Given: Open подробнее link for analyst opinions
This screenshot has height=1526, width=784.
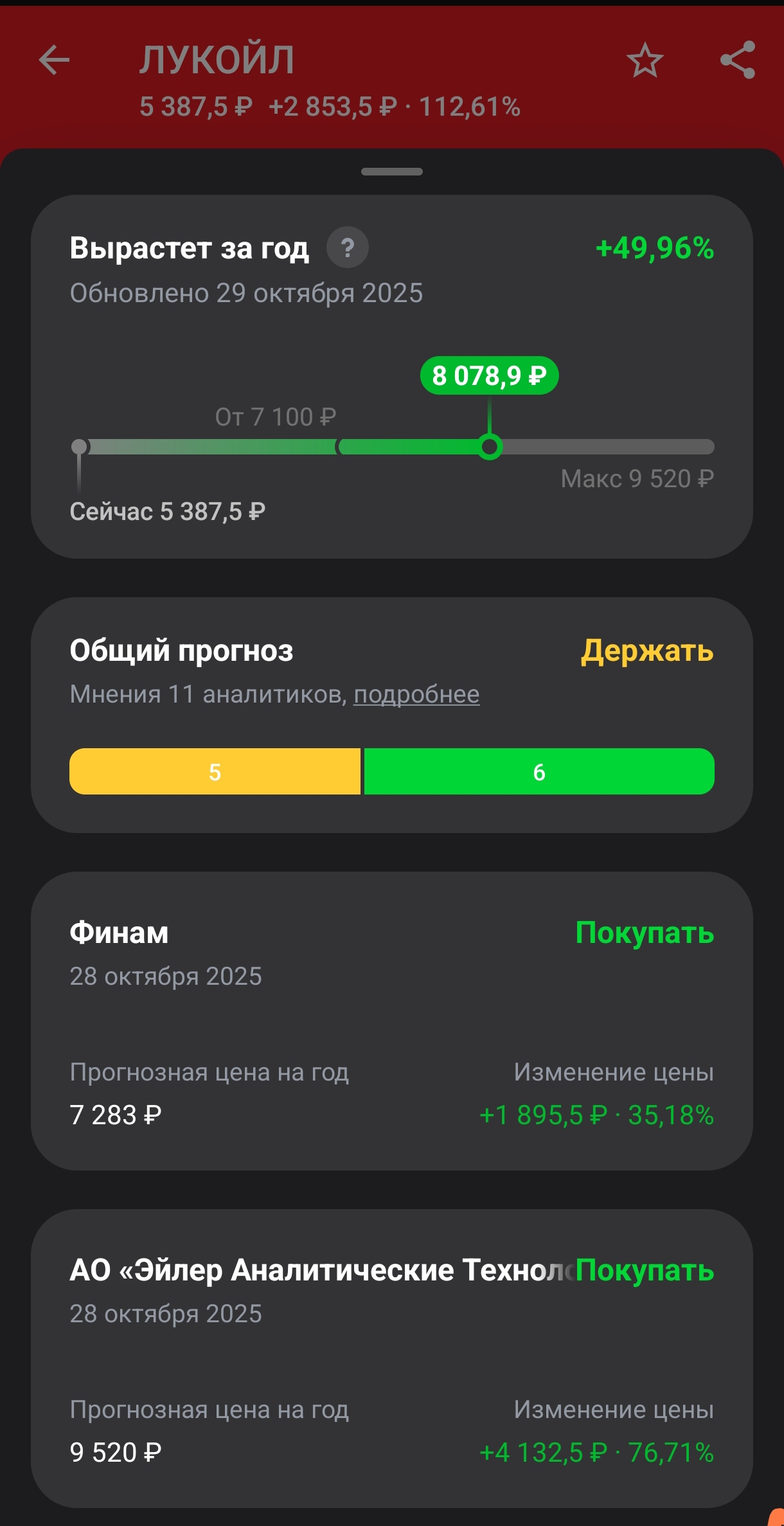Looking at the screenshot, I should 418,694.
